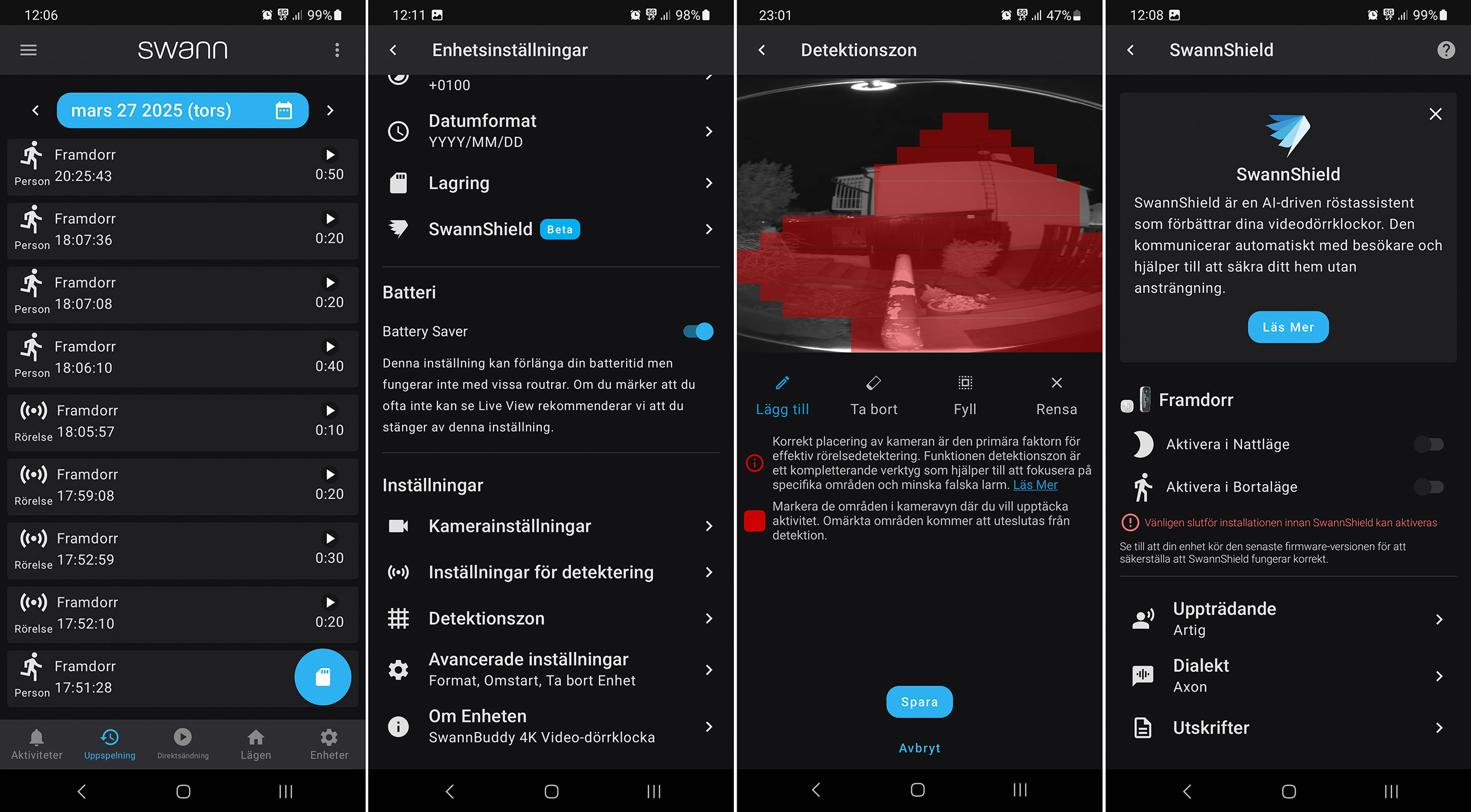The height and width of the screenshot is (812, 1471).
Task: Play the Framdorr Person clip at 20:25:43
Action: [x=330, y=154]
